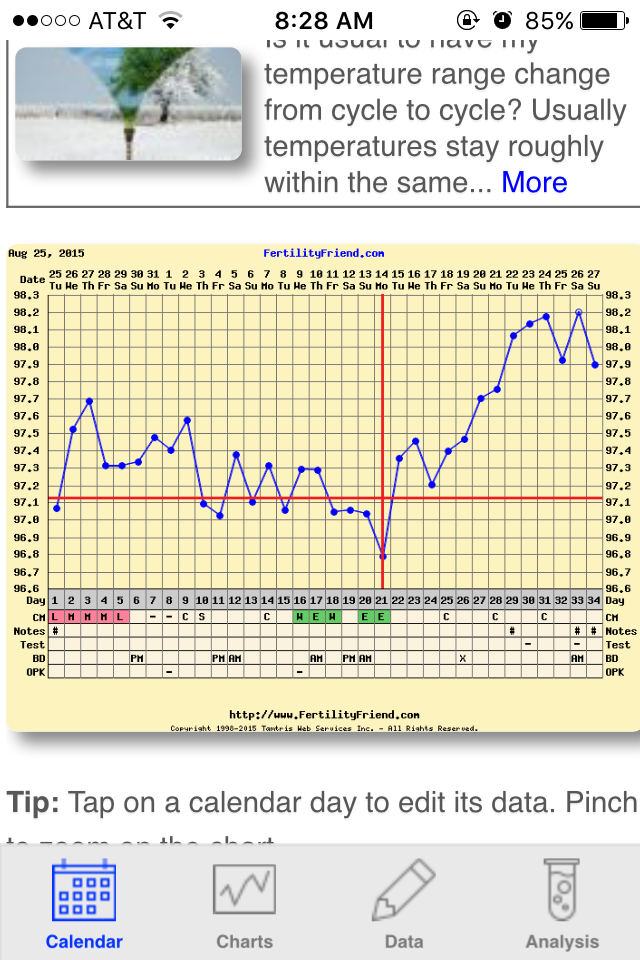Image resolution: width=640 pixels, height=960 pixels.
Task: Open the winter tree article thumbnail
Action: point(129,103)
